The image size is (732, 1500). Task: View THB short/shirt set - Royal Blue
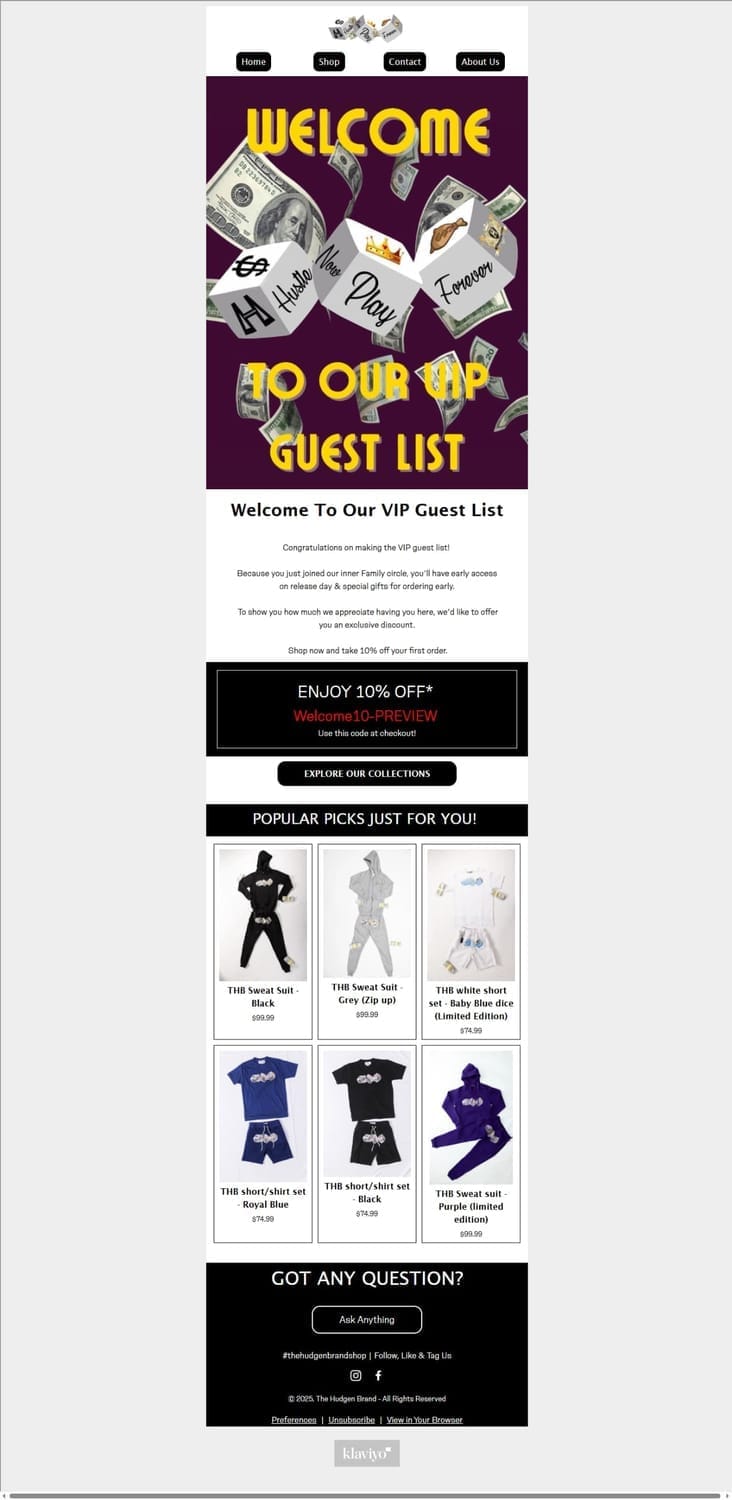[x=263, y=1116]
